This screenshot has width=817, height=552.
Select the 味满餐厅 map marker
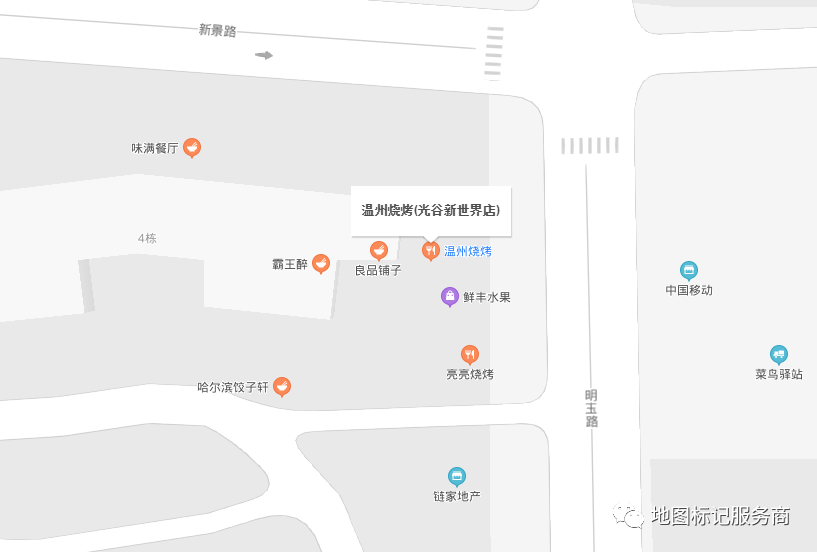(x=192, y=148)
